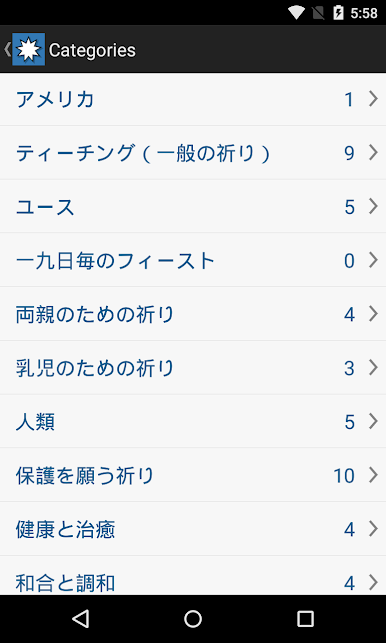
Task: Open 両親のための祈り category
Action: click(193, 314)
